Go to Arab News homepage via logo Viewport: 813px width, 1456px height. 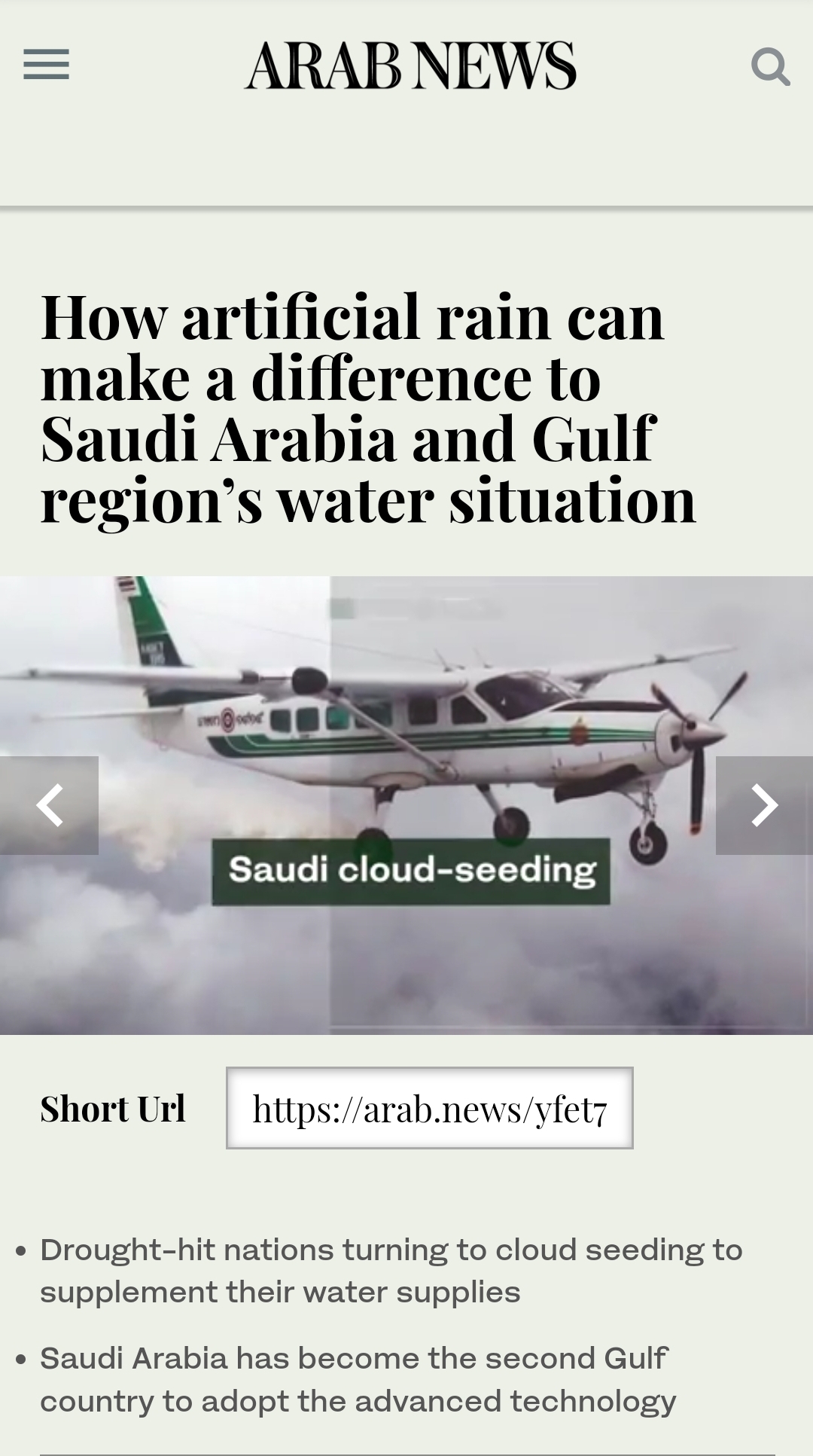pos(410,66)
